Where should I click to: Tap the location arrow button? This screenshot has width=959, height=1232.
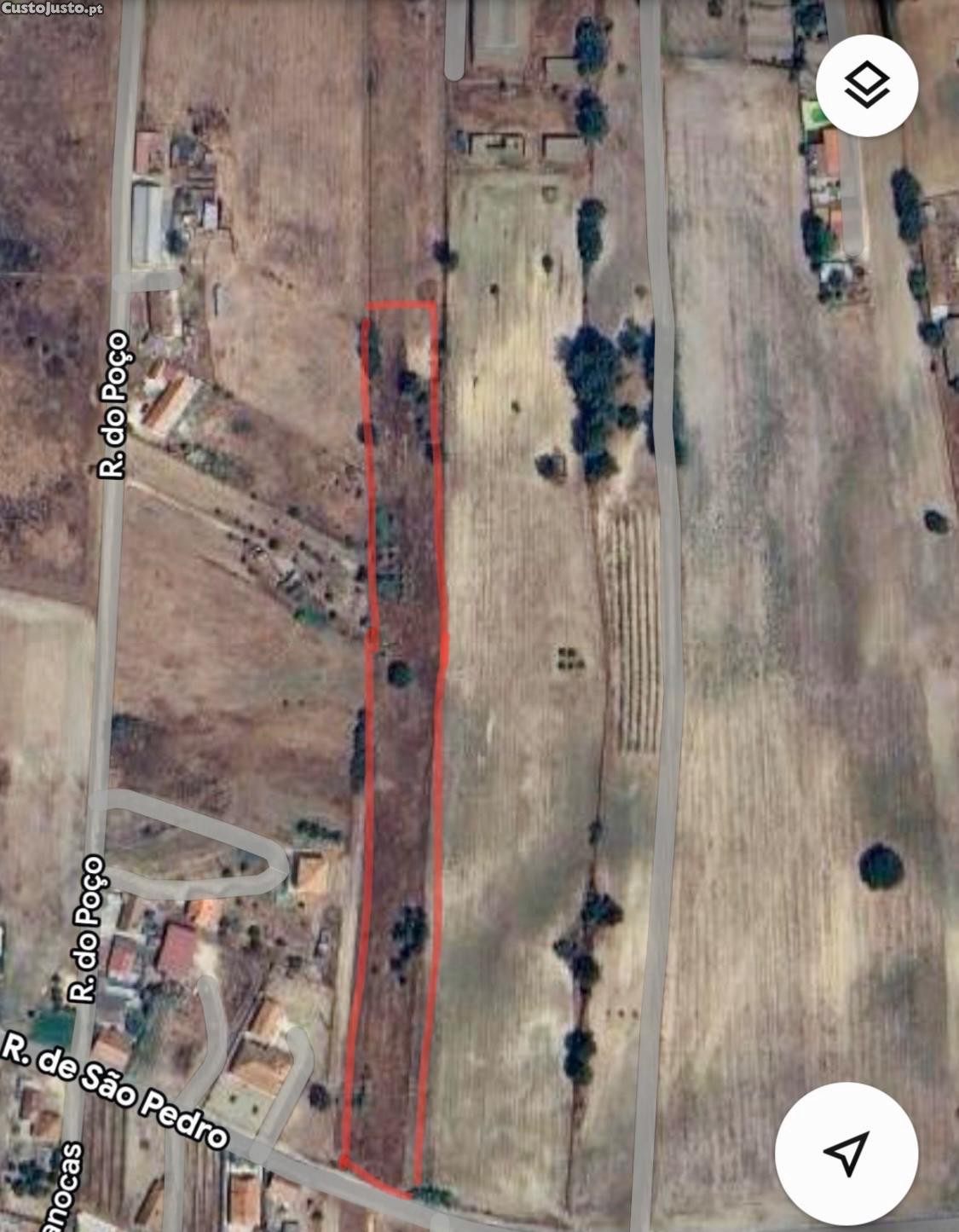click(x=846, y=1153)
